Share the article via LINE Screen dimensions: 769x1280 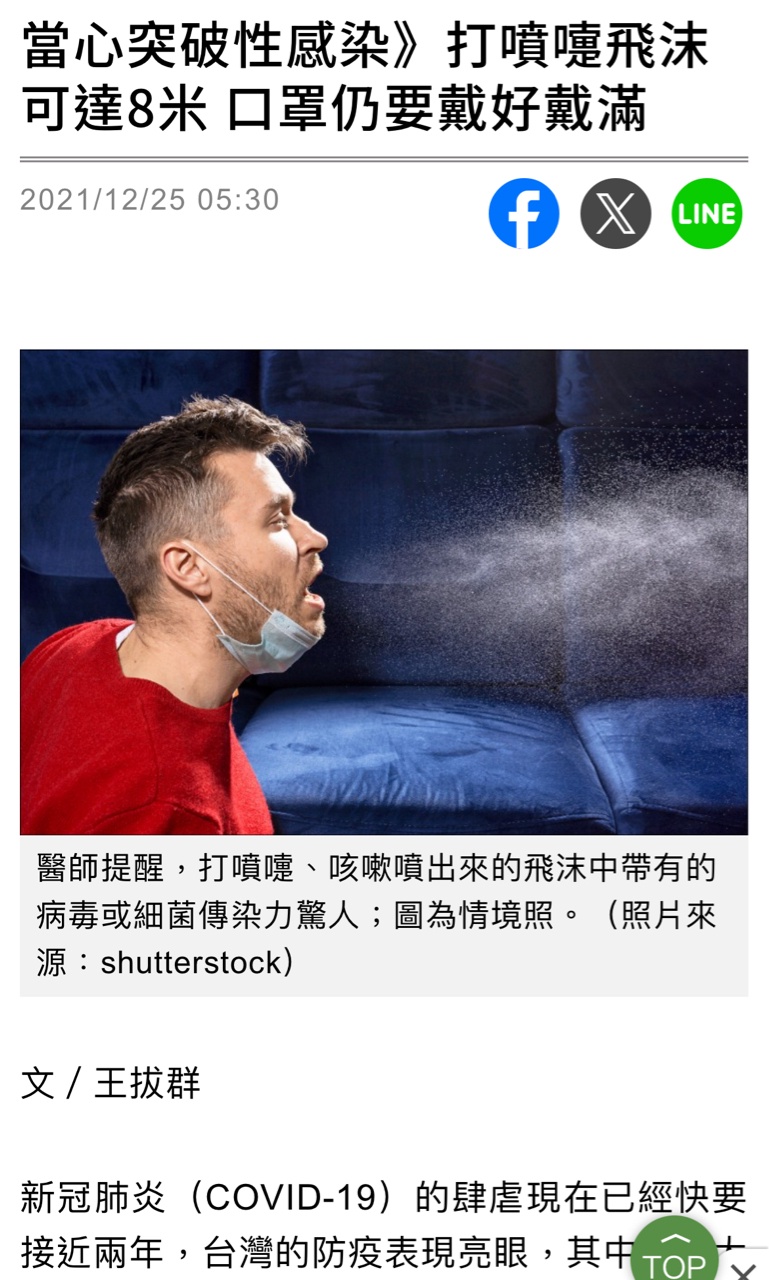(x=707, y=213)
